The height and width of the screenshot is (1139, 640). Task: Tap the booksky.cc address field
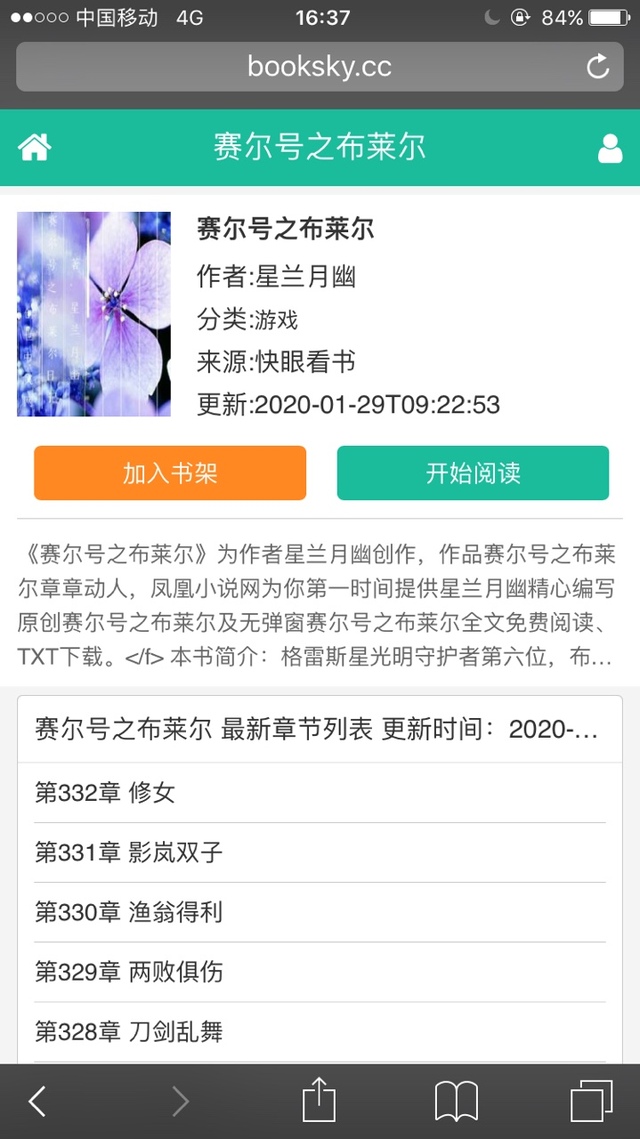[319, 67]
